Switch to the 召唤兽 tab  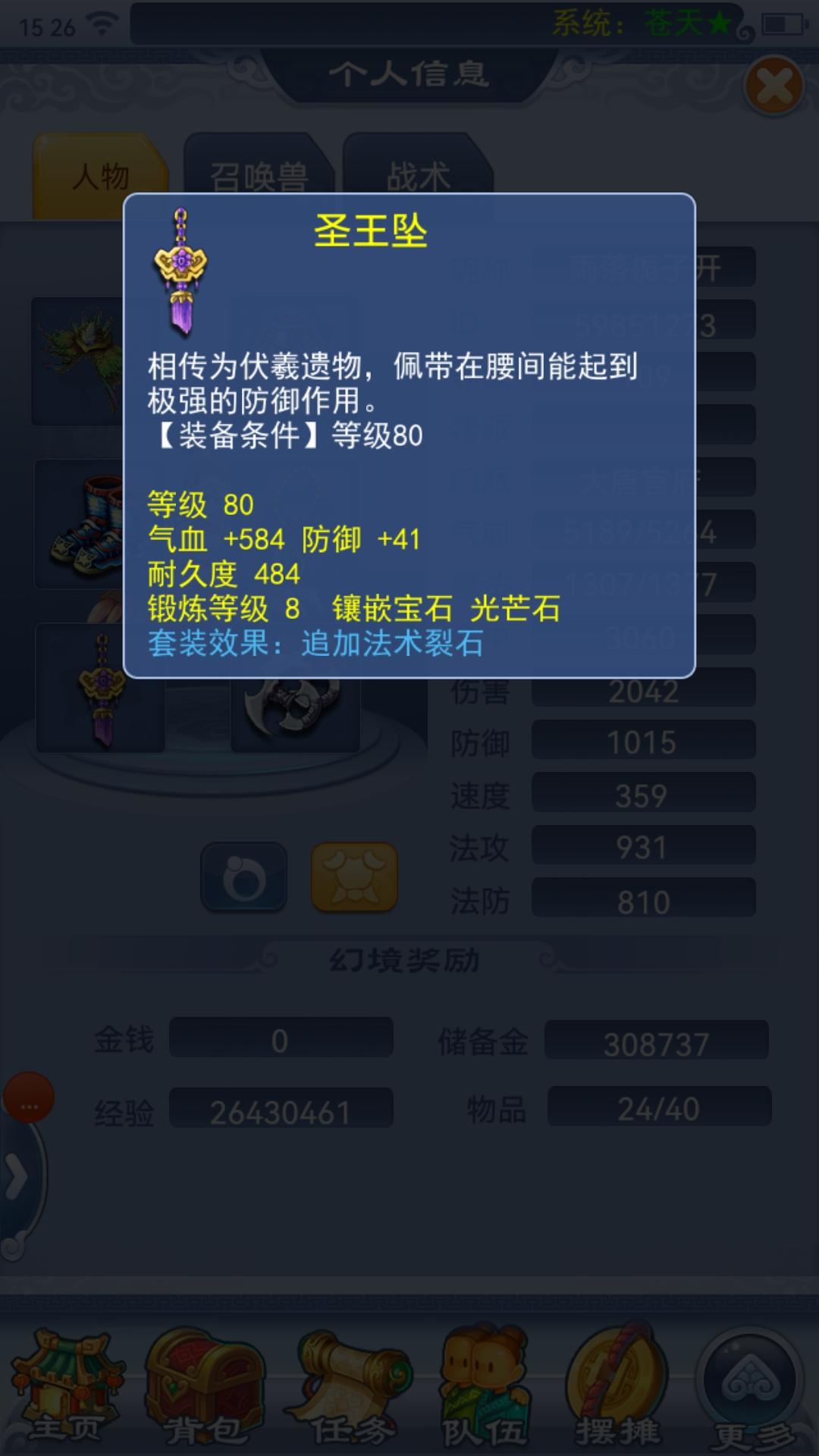[x=258, y=176]
